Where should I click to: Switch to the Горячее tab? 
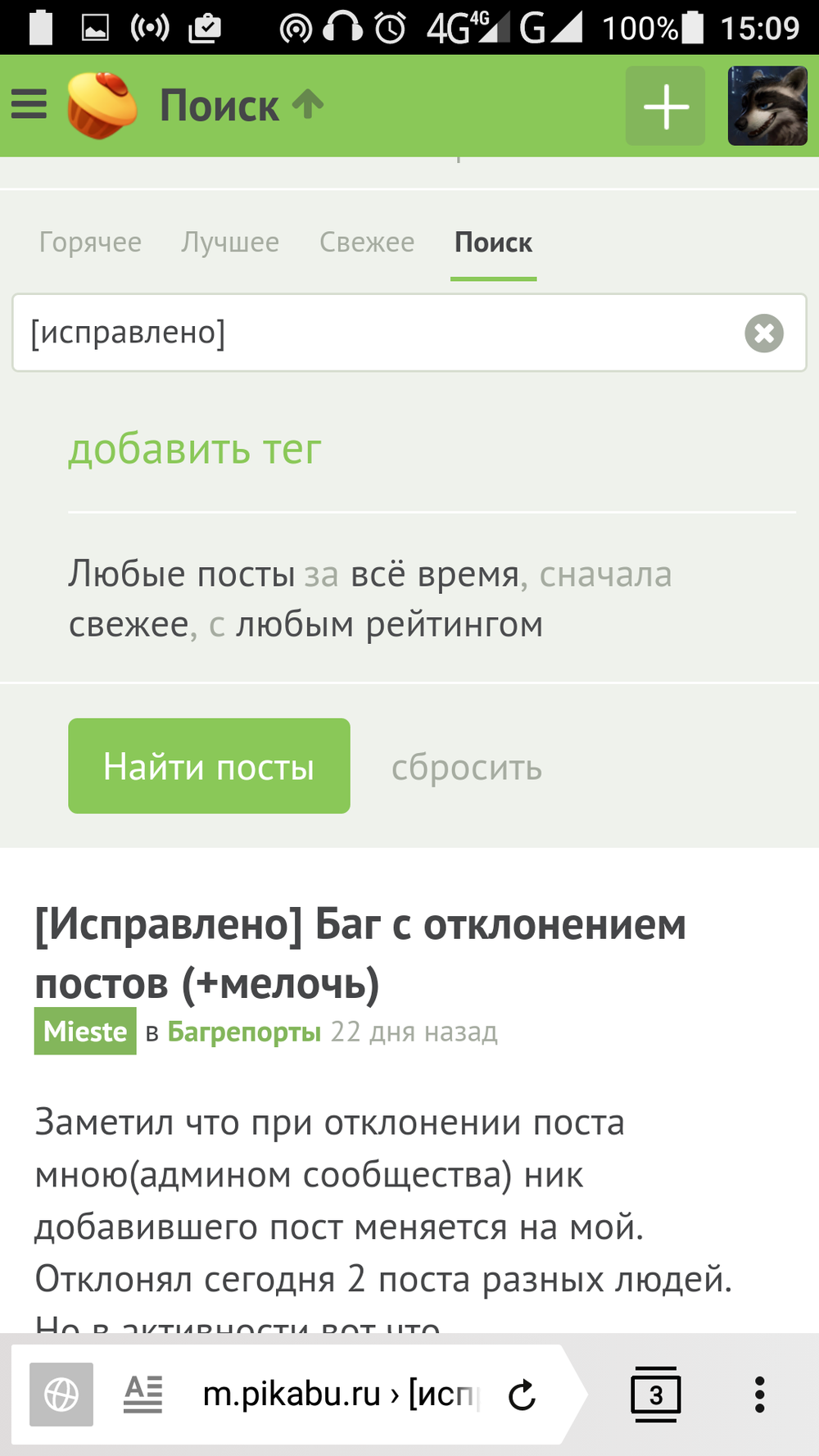click(90, 243)
